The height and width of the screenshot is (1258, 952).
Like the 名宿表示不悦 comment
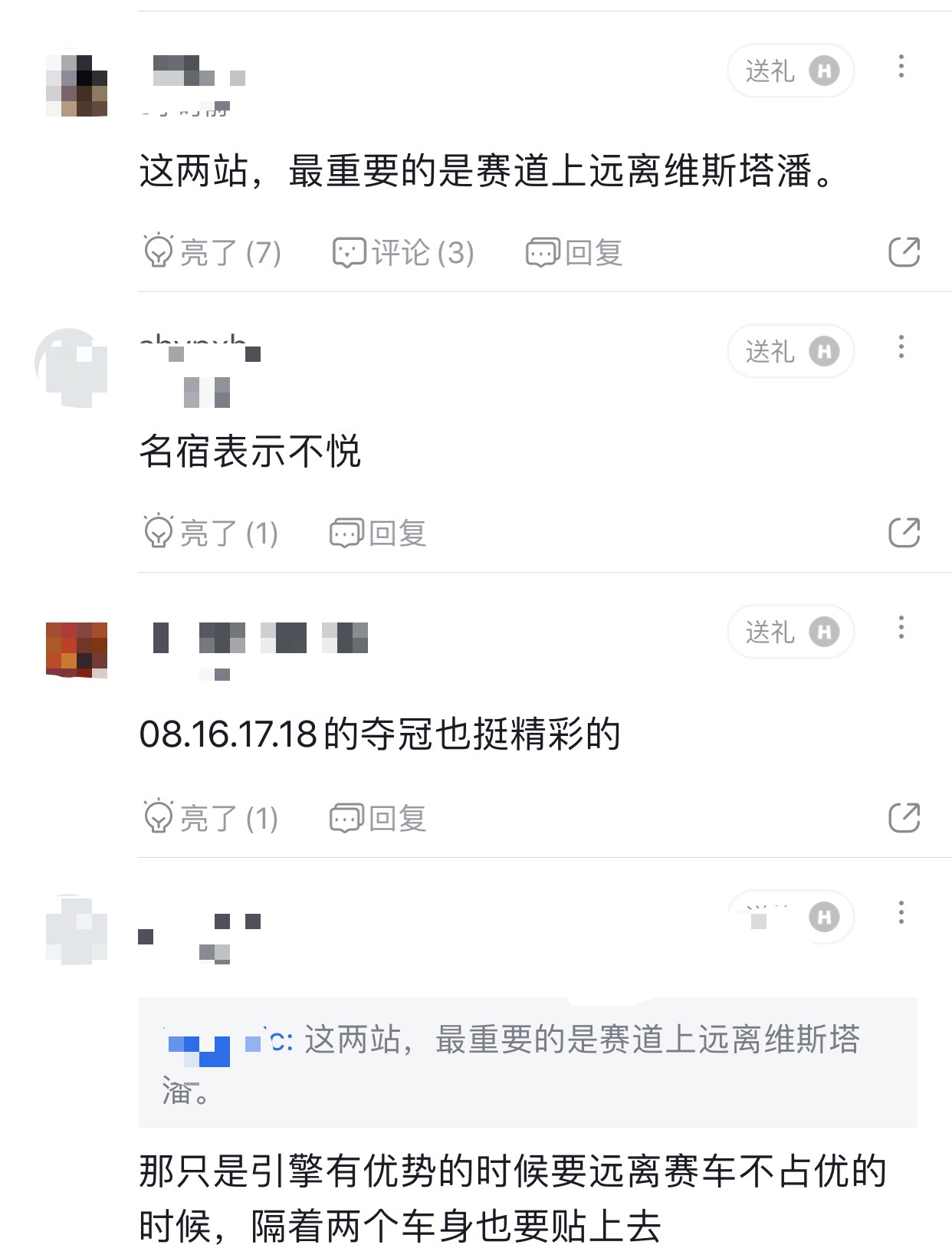pos(211,533)
